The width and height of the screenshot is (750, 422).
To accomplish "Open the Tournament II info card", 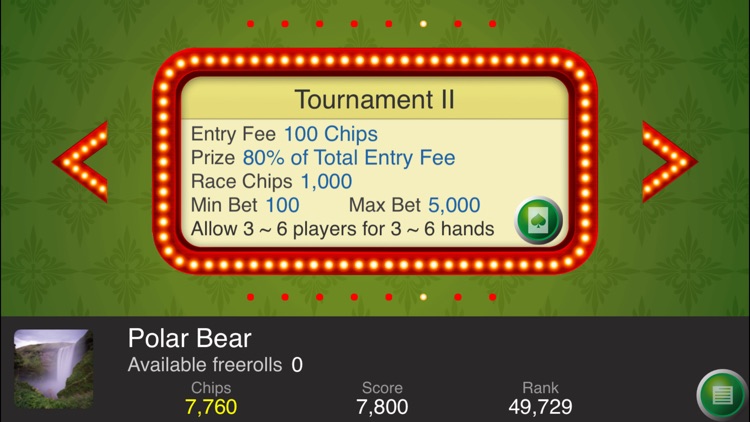I will (374, 160).
